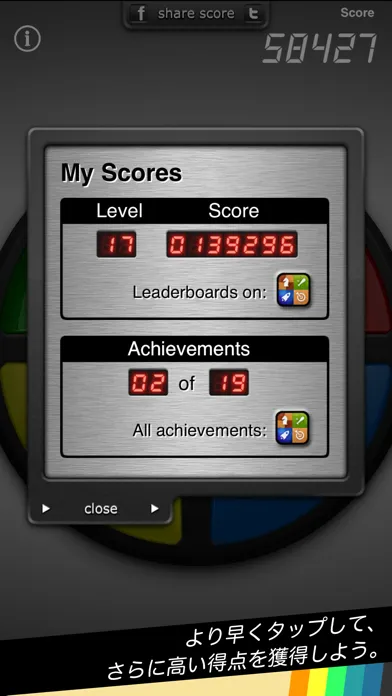Close the My Scores panel

pos(100,509)
